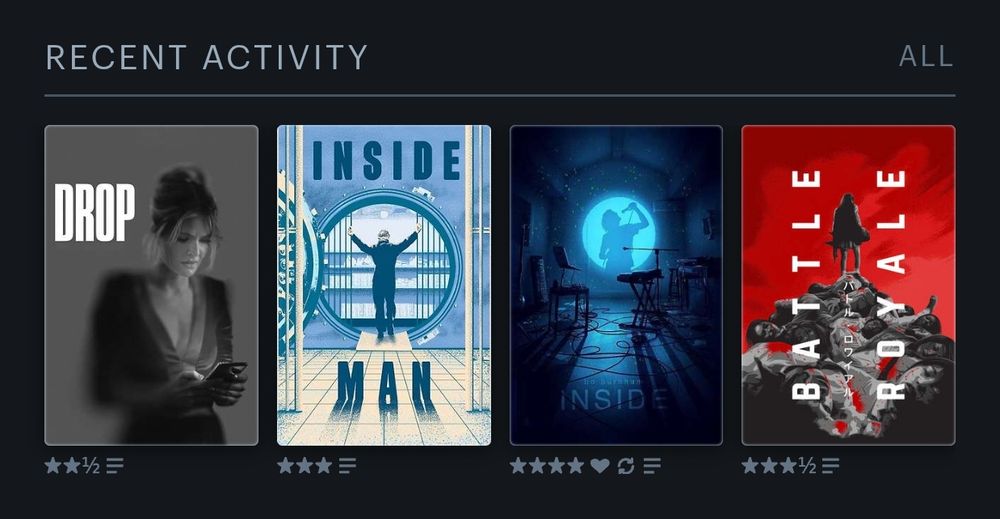Open the Drop movie poster

point(151,285)
